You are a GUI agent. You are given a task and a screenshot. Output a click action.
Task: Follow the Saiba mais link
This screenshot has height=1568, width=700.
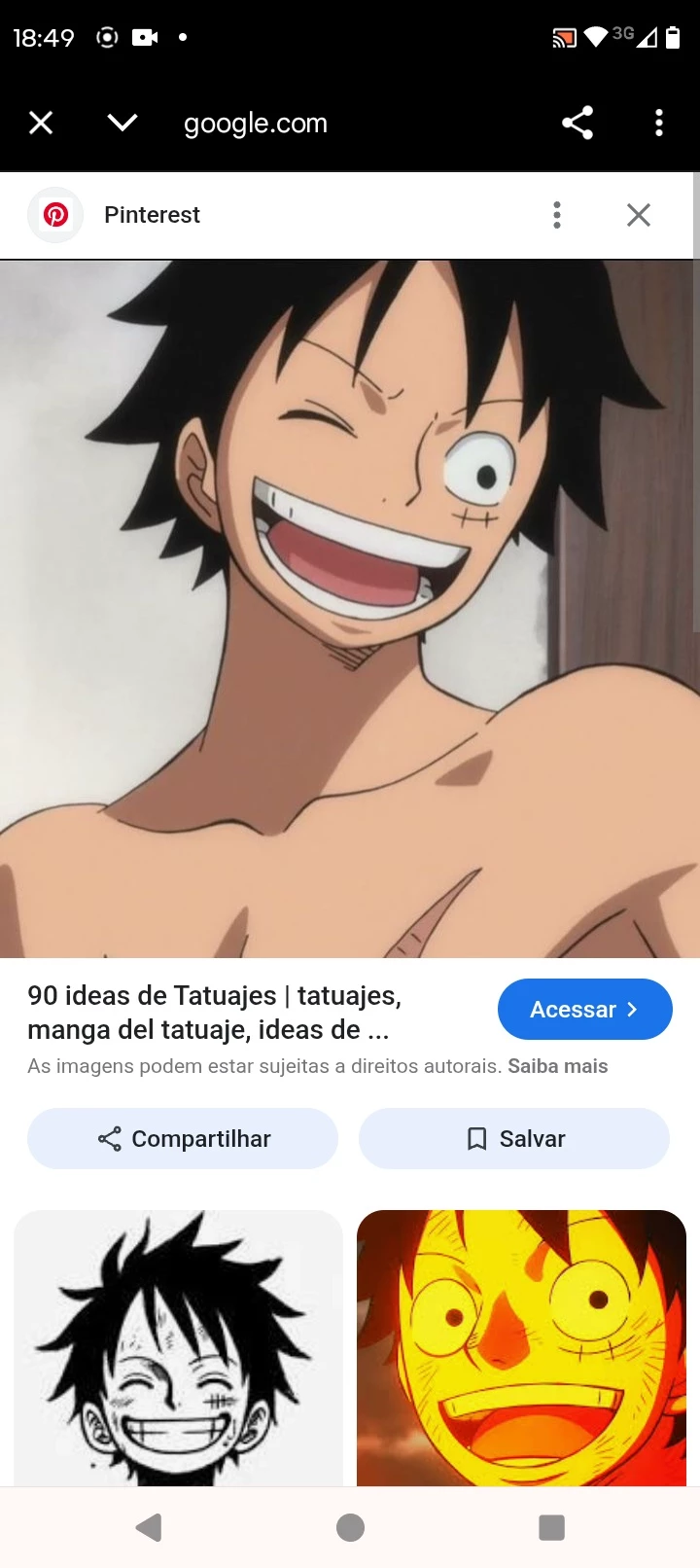[x=557, y=1066]
